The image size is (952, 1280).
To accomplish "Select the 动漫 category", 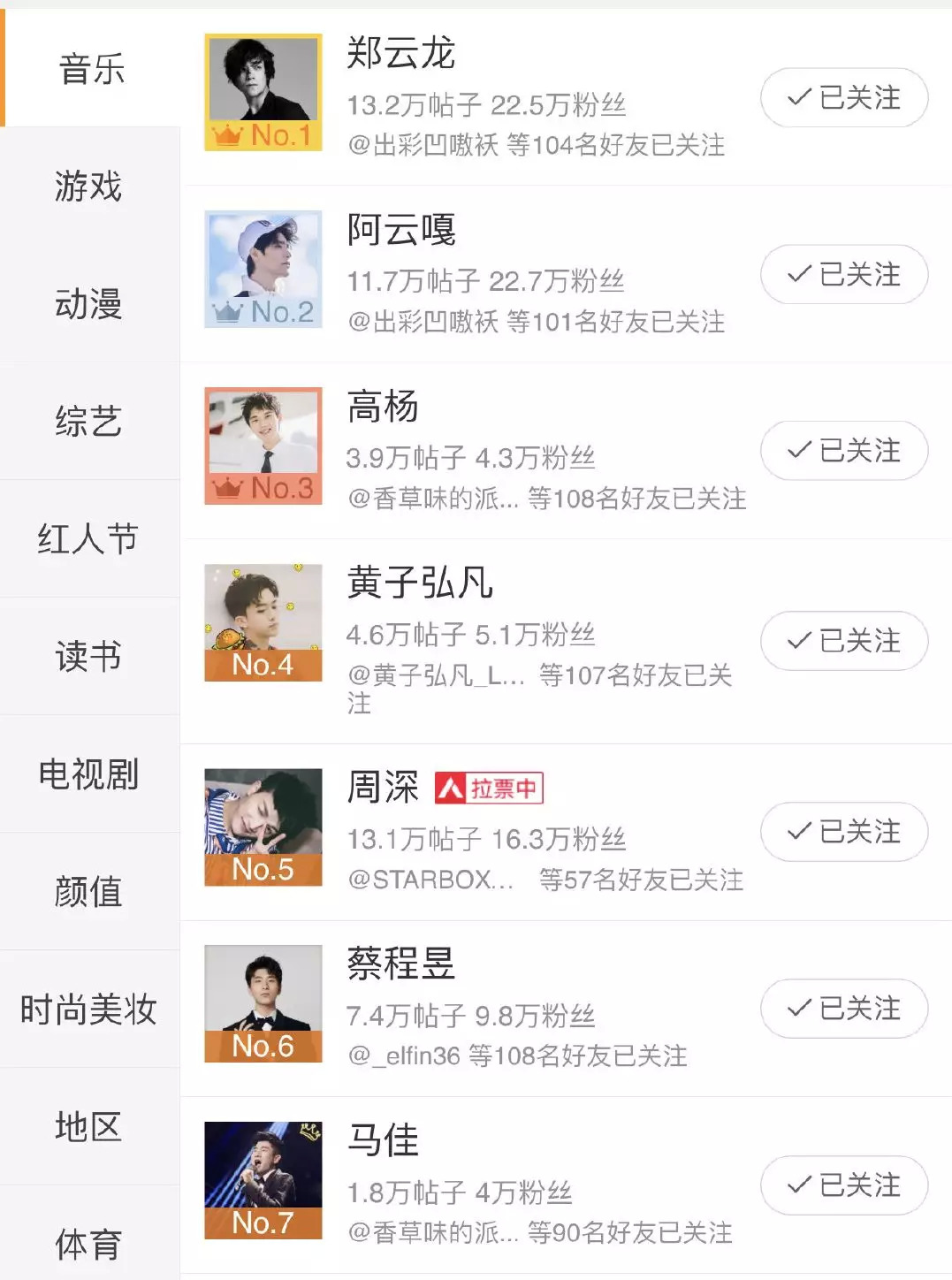I will point(88,304).
